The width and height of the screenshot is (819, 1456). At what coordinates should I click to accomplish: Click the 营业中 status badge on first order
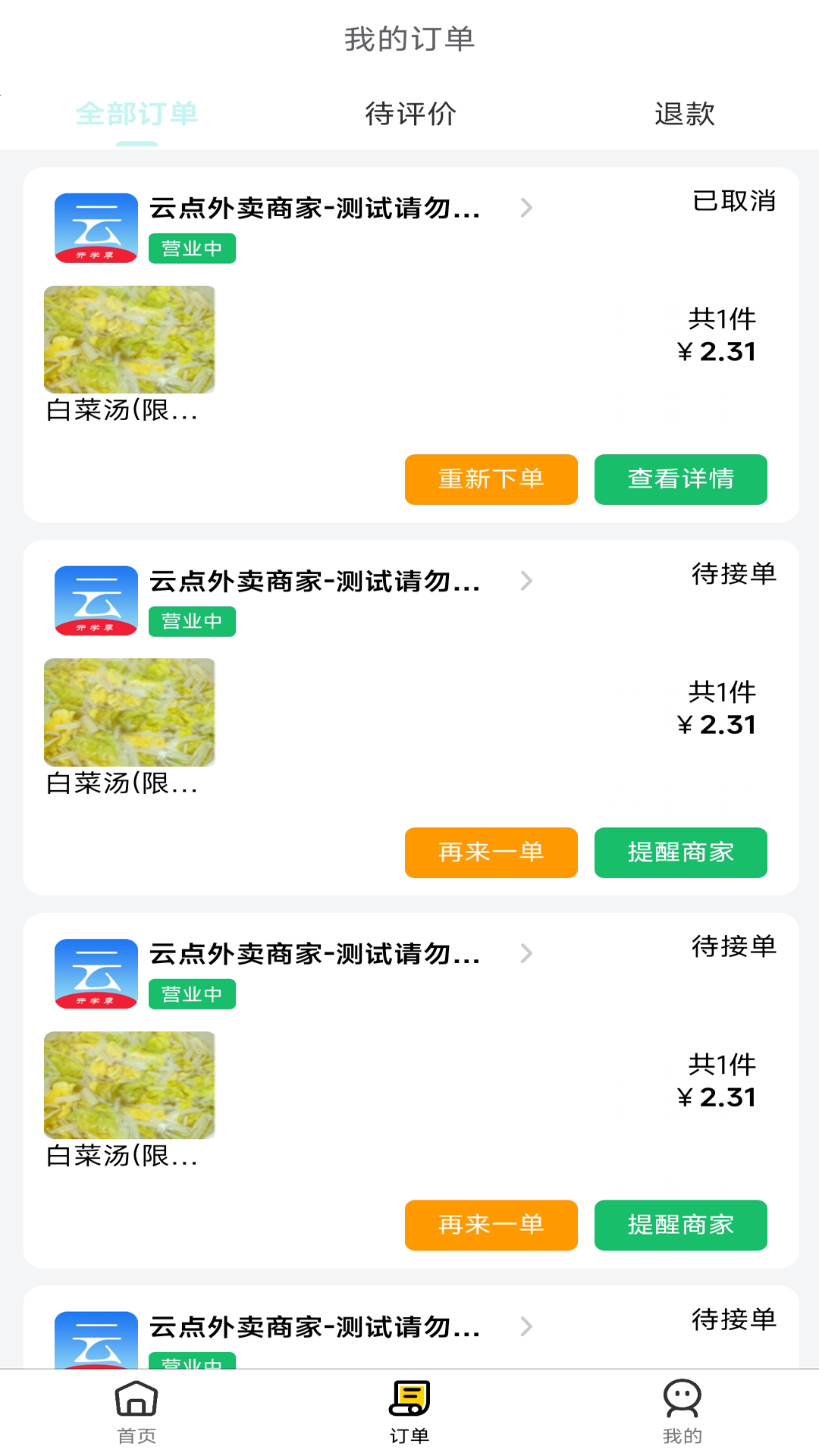pos(192,248)
